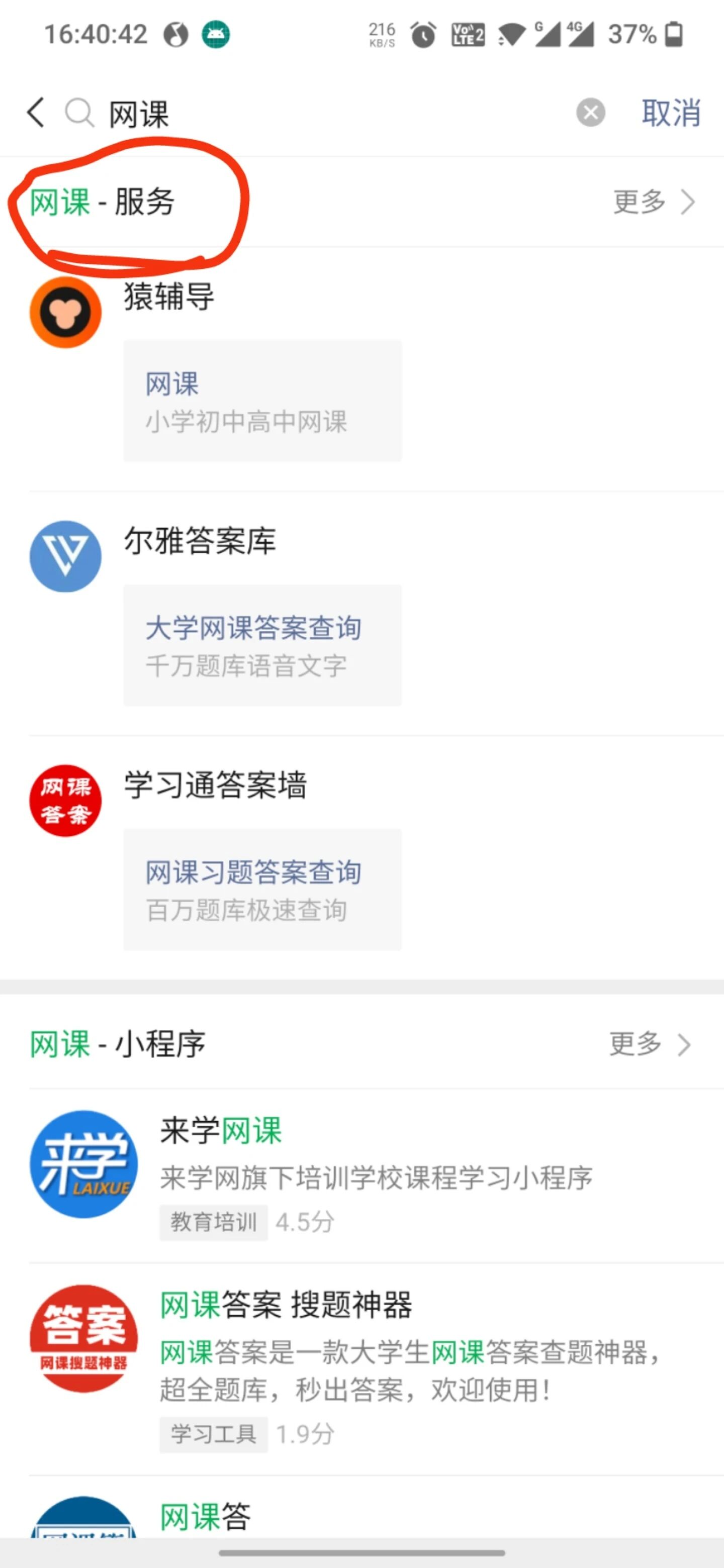724x1568 pixels.
Task: Clear the search text with the X button
Action: [x=591, y=113]
